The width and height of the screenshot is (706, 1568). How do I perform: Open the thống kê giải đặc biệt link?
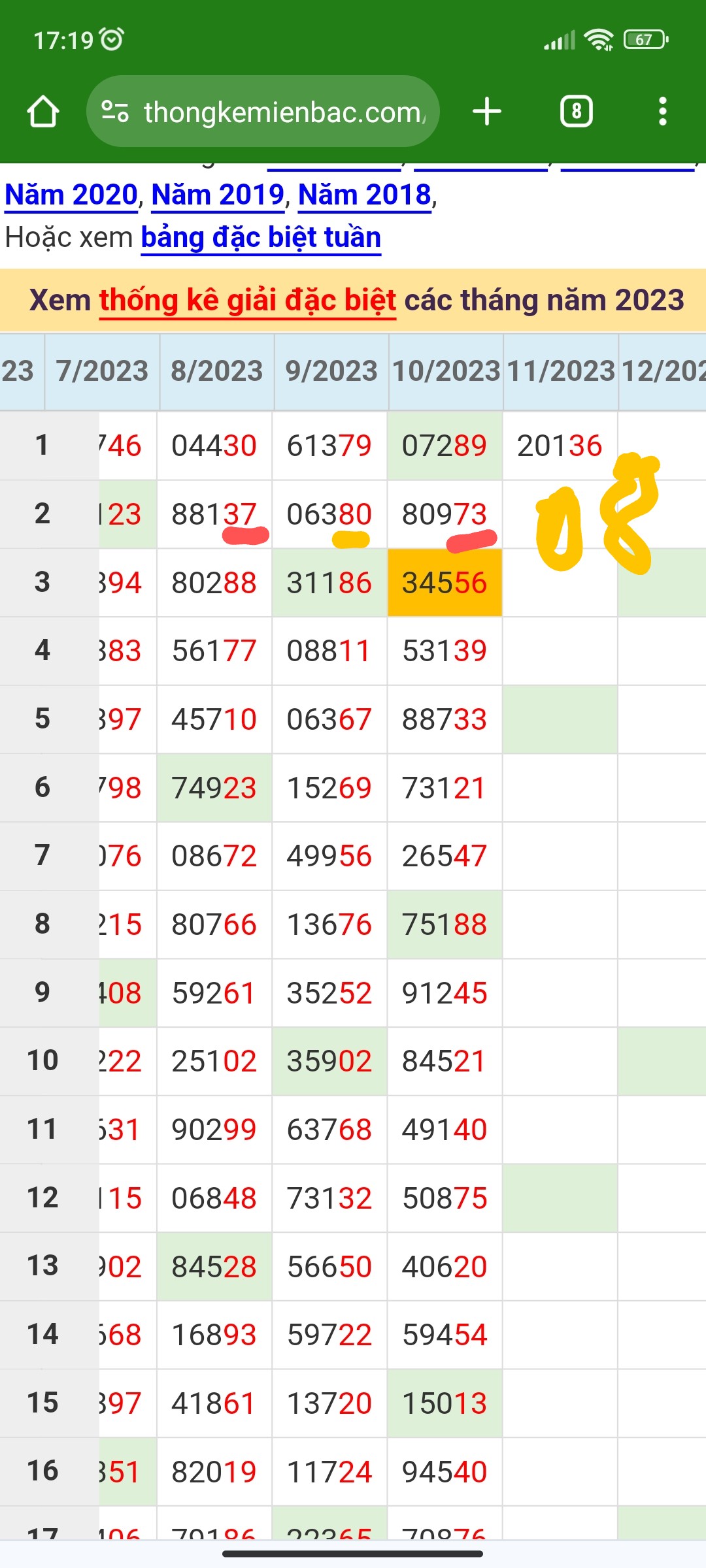[x=247, y=301]
